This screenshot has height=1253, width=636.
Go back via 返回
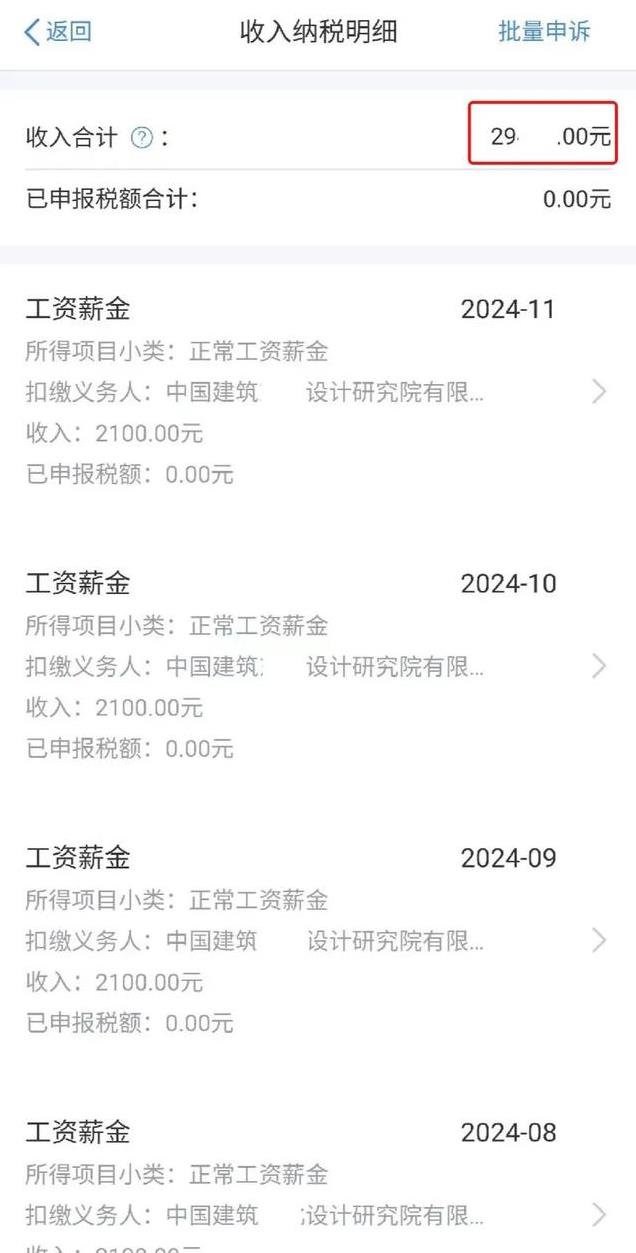pyautogui.click(x=57, y=32)
